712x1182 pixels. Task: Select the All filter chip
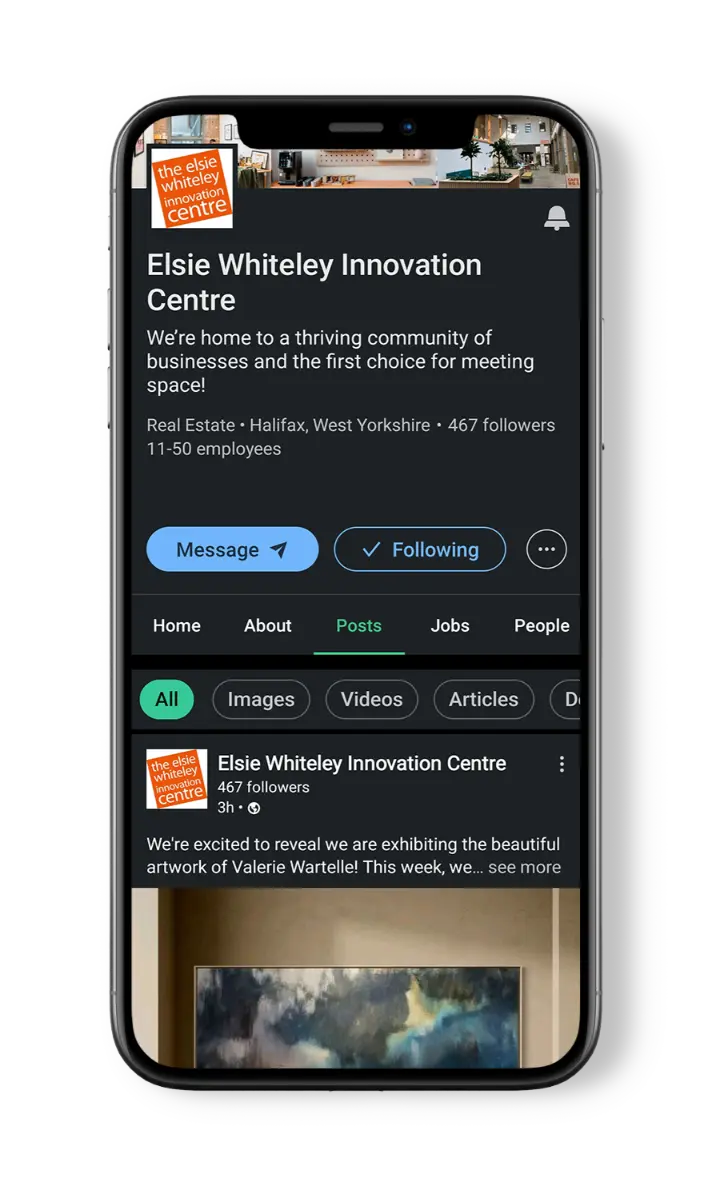167,700
